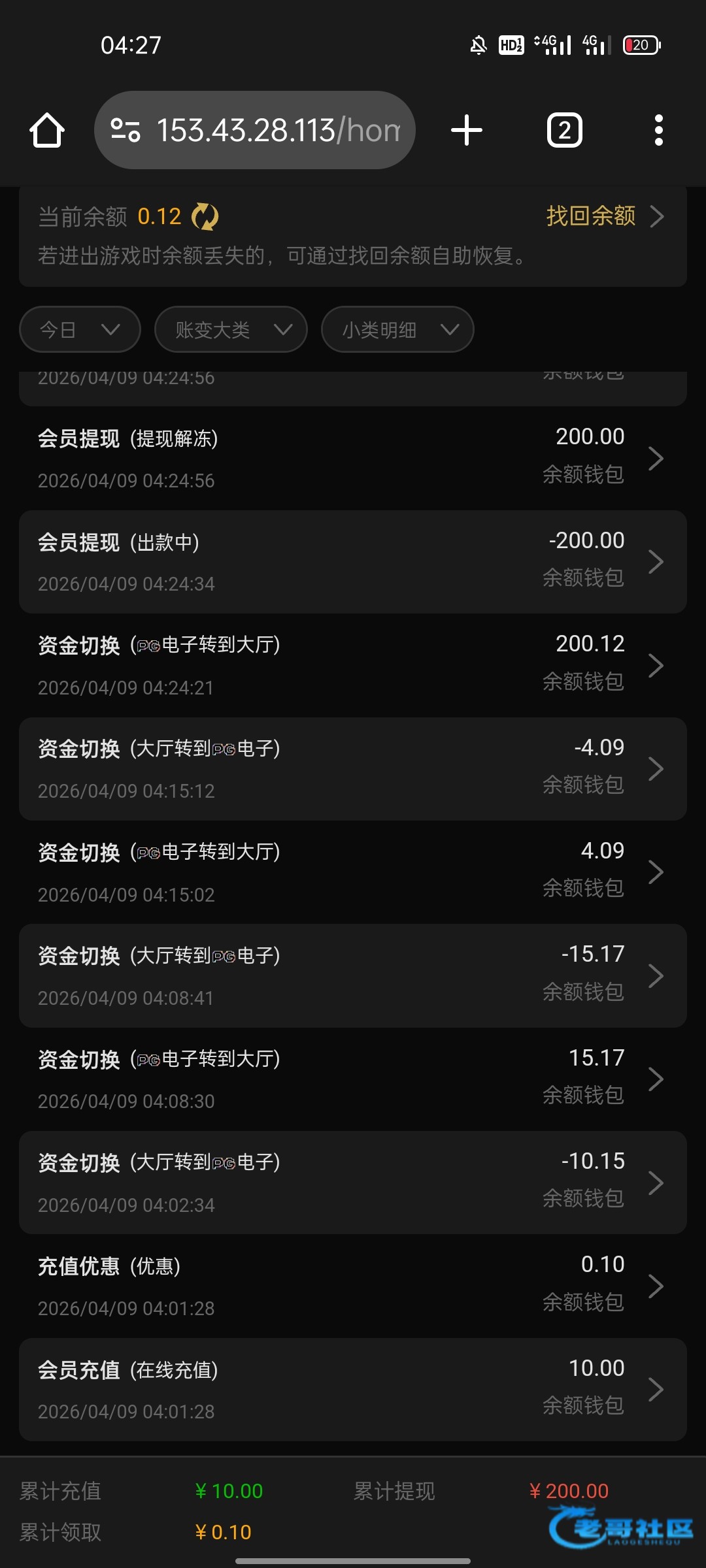Open the browser overflow menu
This screenshot has height=1568, width=706.
(659, 130)
